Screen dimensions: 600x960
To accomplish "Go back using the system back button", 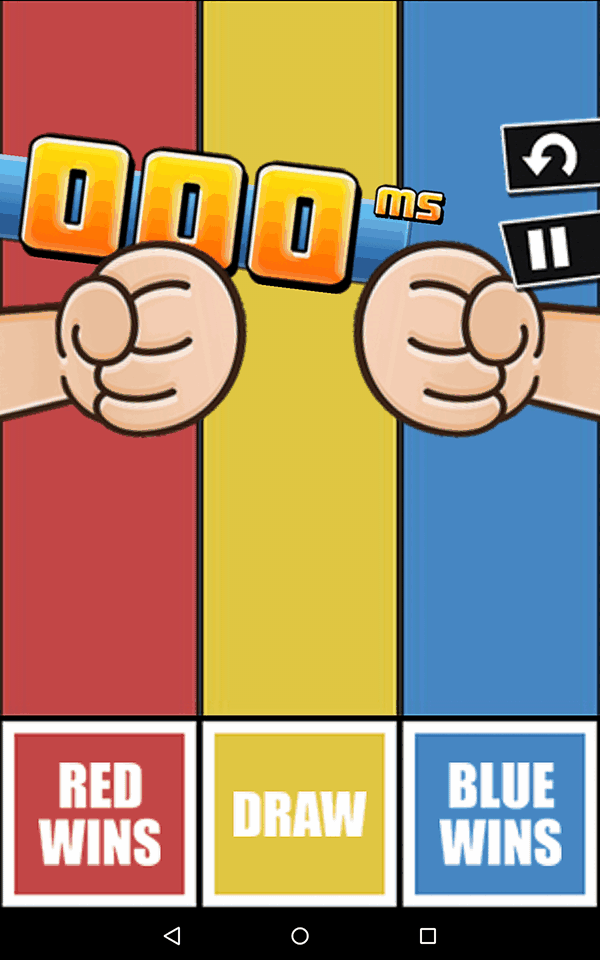I will pyautogui.click(x=172, y=936).
